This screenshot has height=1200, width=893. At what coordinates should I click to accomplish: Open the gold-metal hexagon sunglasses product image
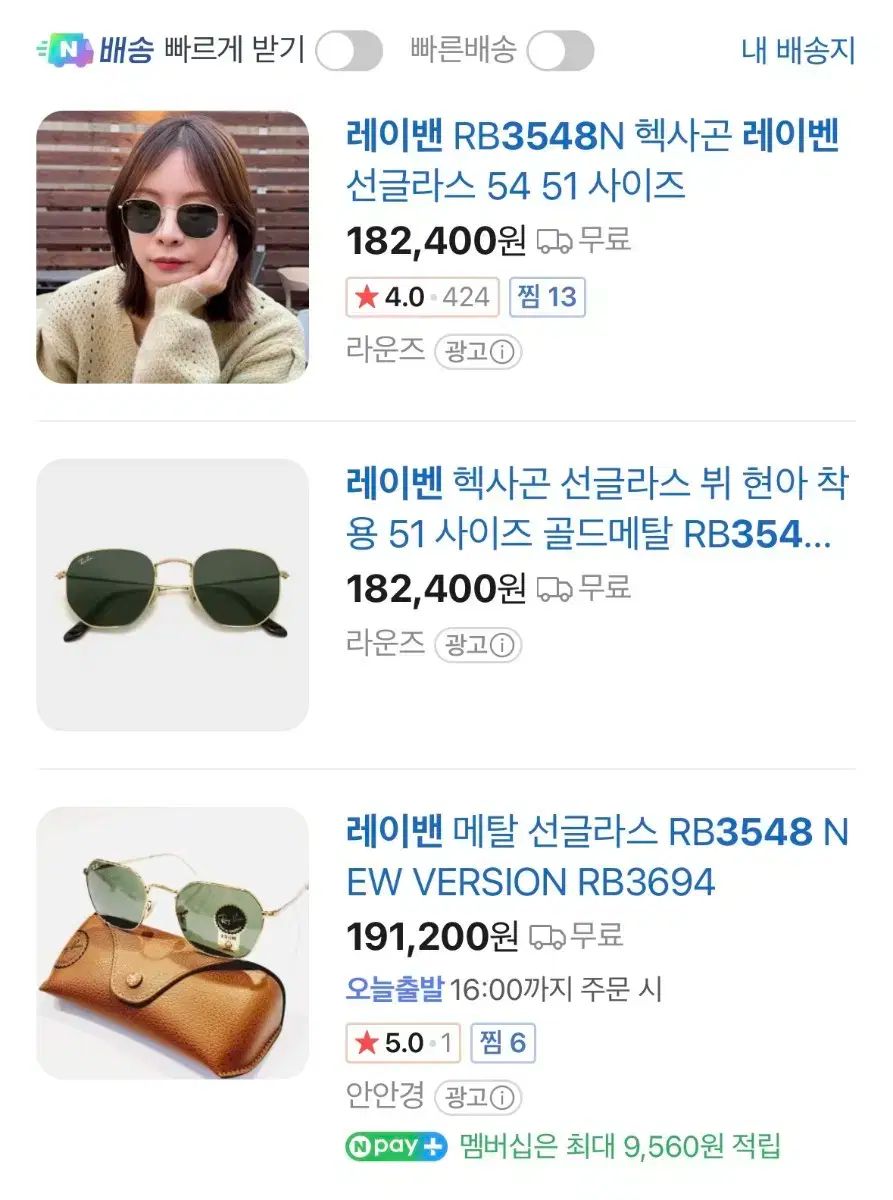[x=173, y=595]
